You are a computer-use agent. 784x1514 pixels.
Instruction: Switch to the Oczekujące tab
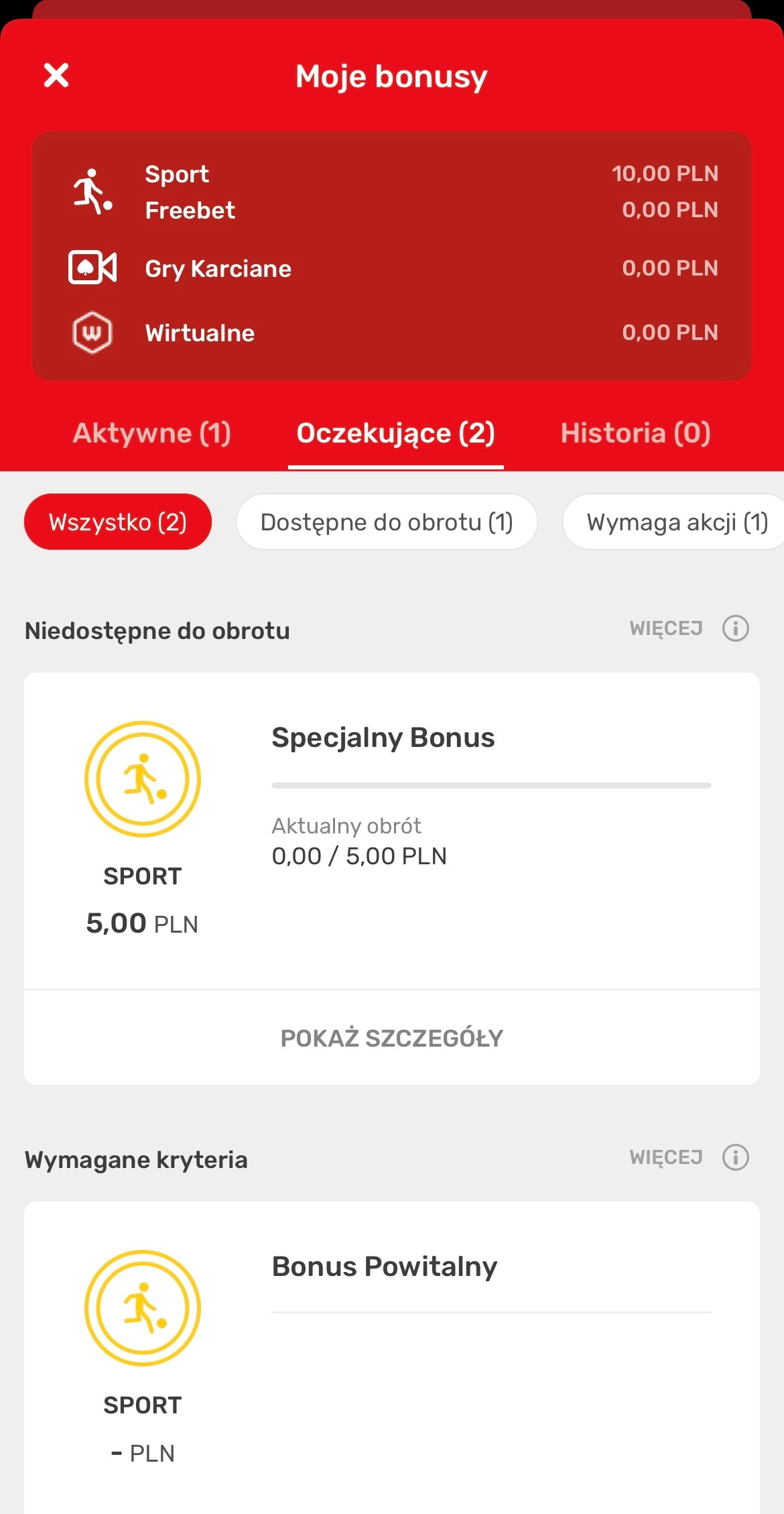tap(395, 433)
